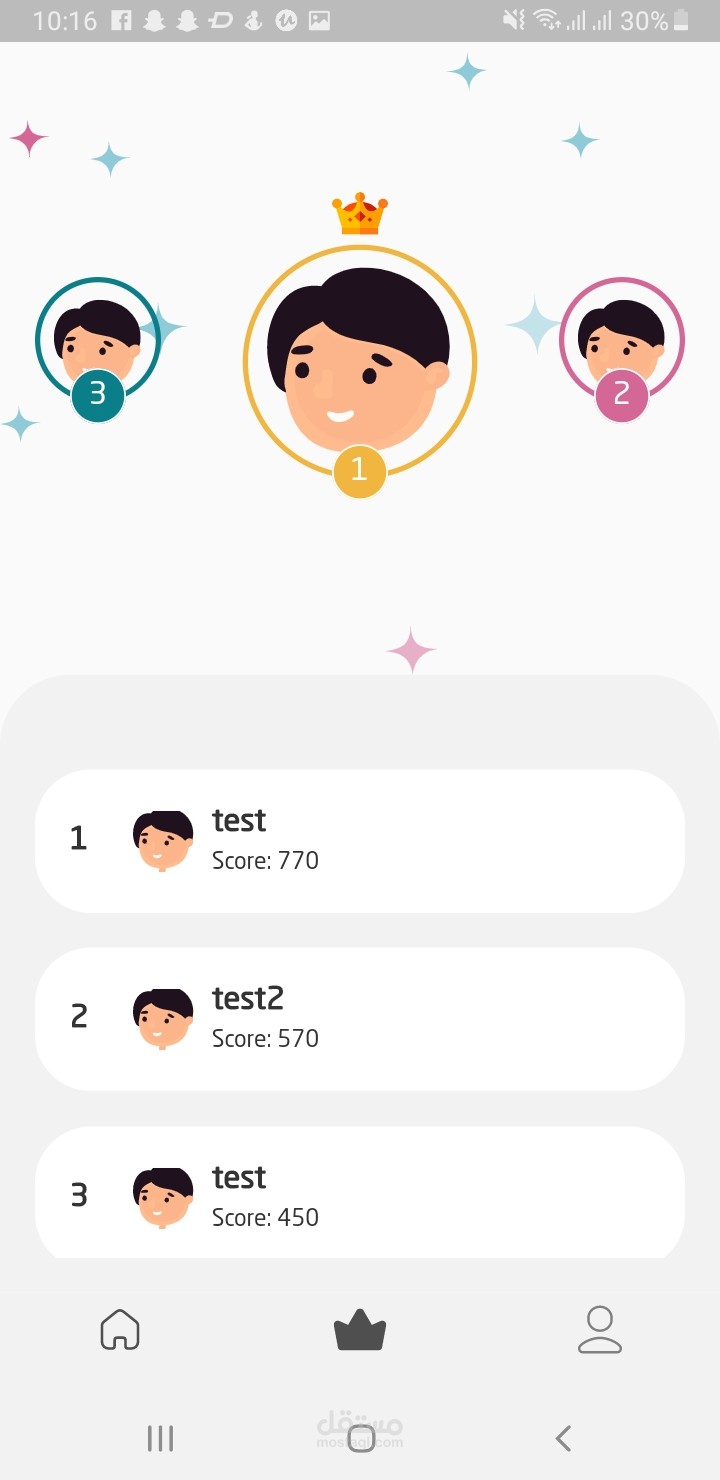Open the recent apps overview
This screenshot has width=720, height=1480.
(160, 1438)
